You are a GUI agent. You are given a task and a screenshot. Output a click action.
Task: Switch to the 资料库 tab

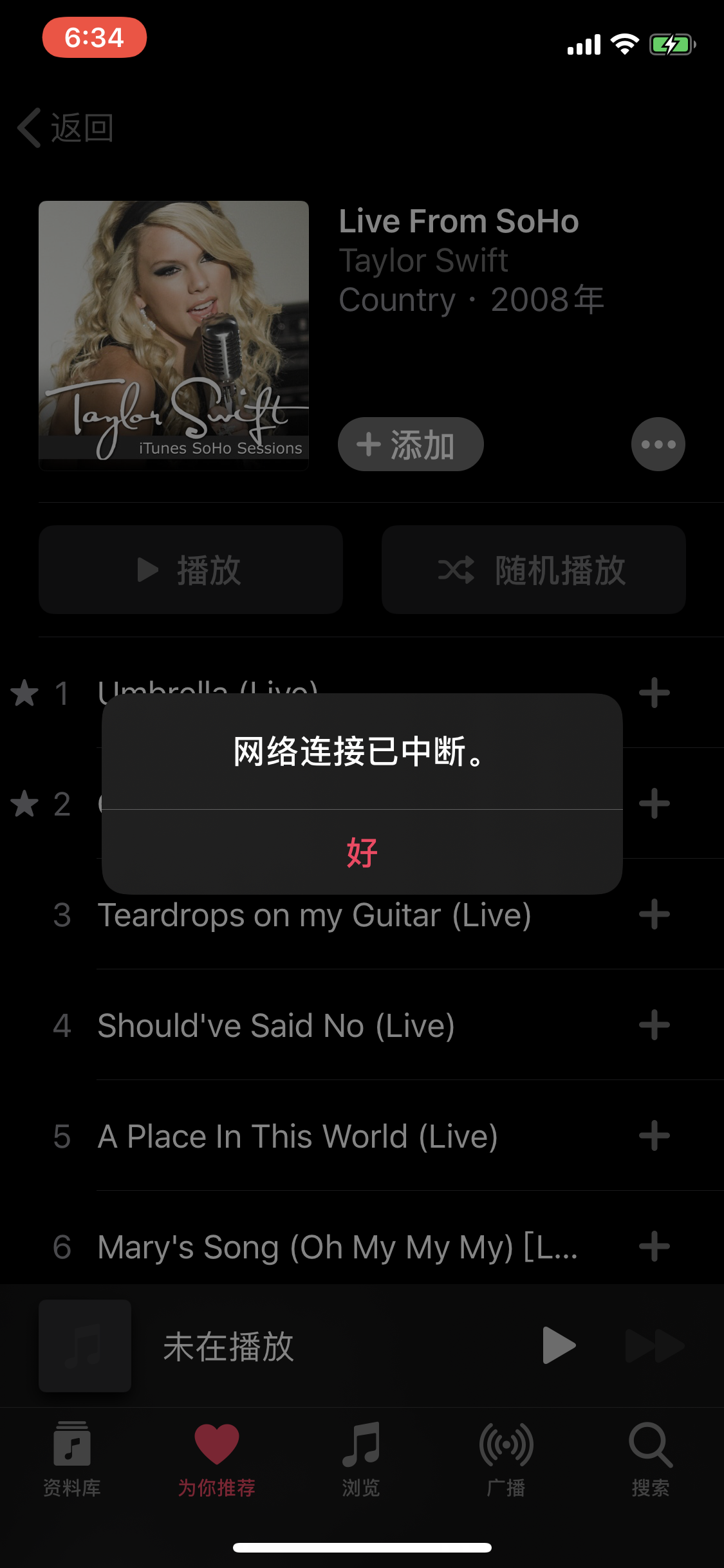[72, 1459]
